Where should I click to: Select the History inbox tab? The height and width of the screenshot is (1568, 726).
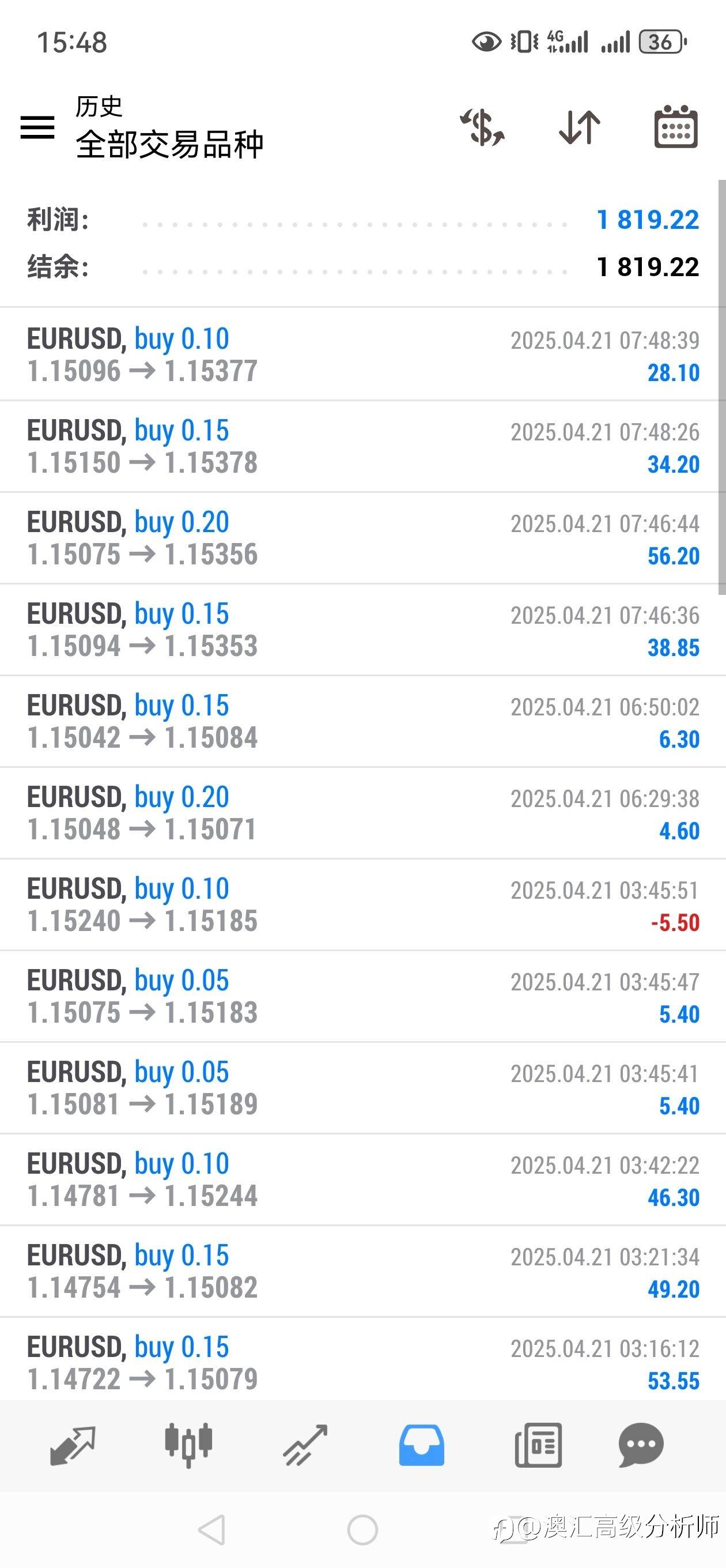point(421,1445)
